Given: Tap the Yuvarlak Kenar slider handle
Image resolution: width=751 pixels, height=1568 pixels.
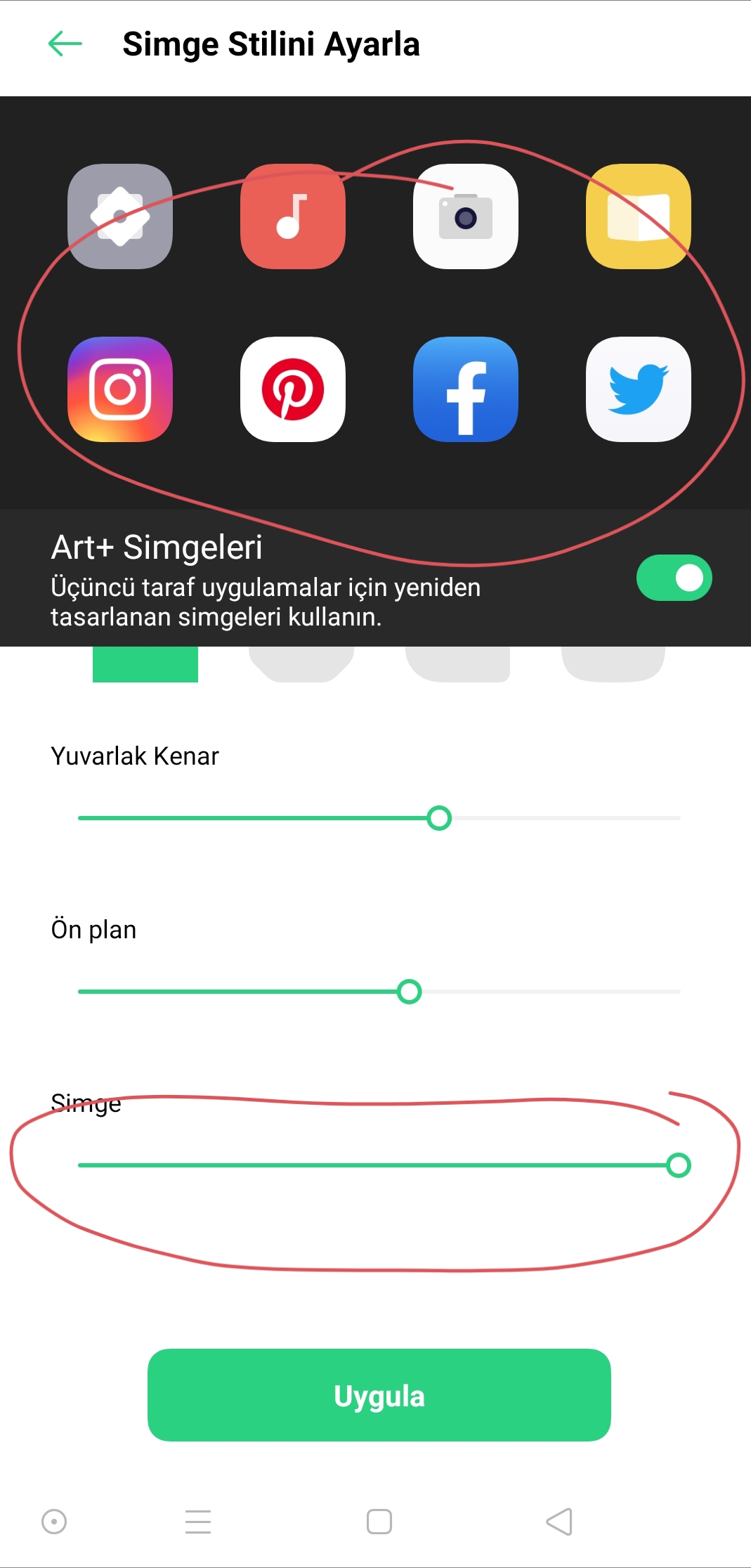Looking at the screenshot, I should click(439, 818).
